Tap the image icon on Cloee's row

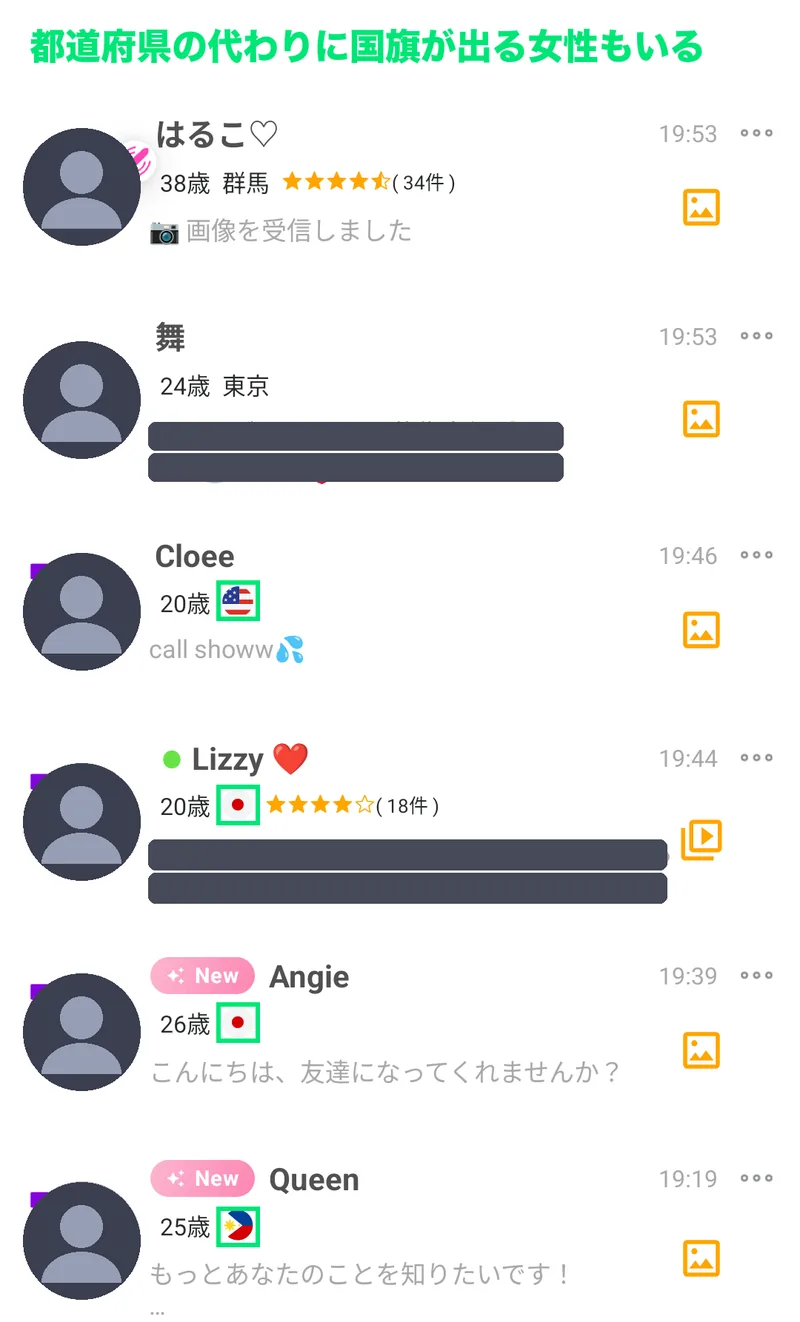pyautogui.click(x=702, y=630)
